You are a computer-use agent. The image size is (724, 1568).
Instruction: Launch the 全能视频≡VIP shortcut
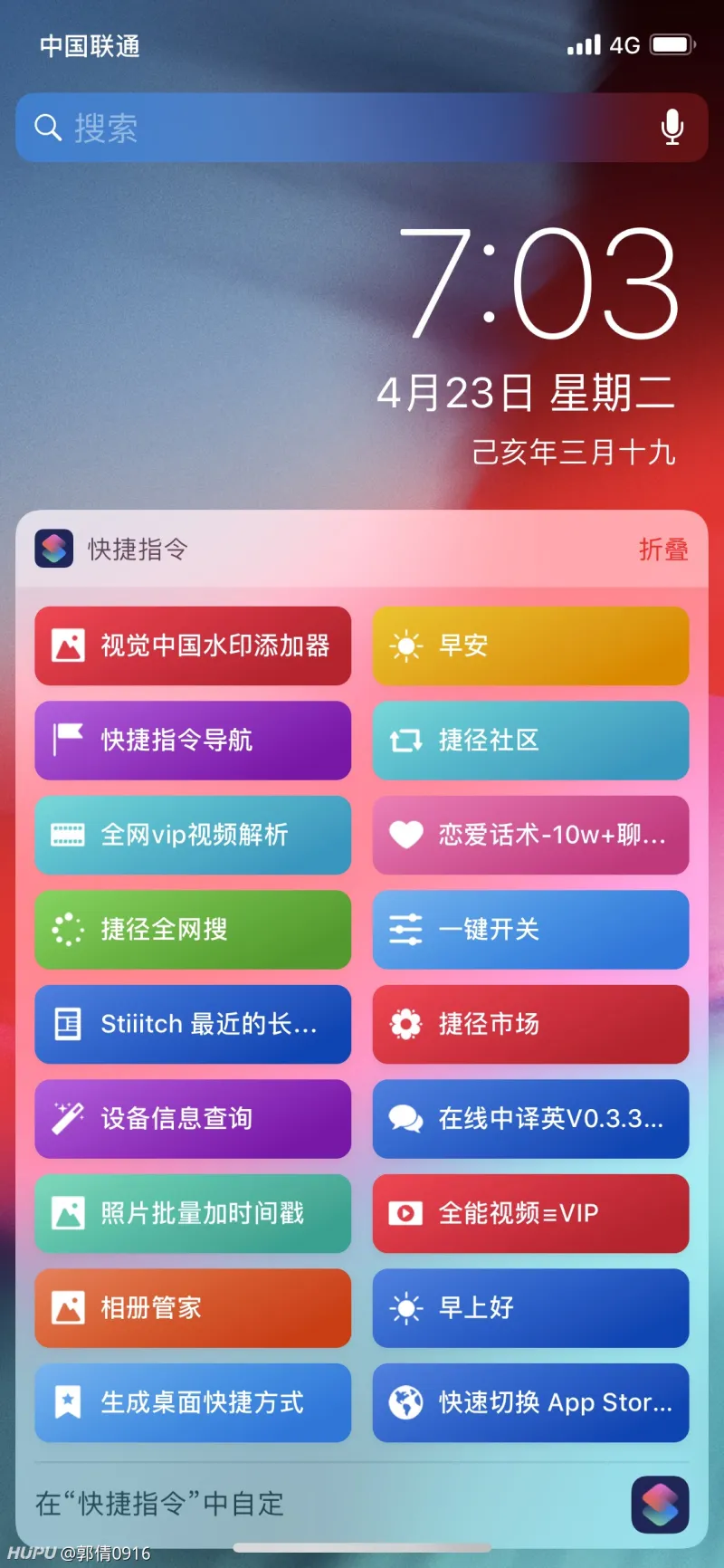pos(530,1213)
